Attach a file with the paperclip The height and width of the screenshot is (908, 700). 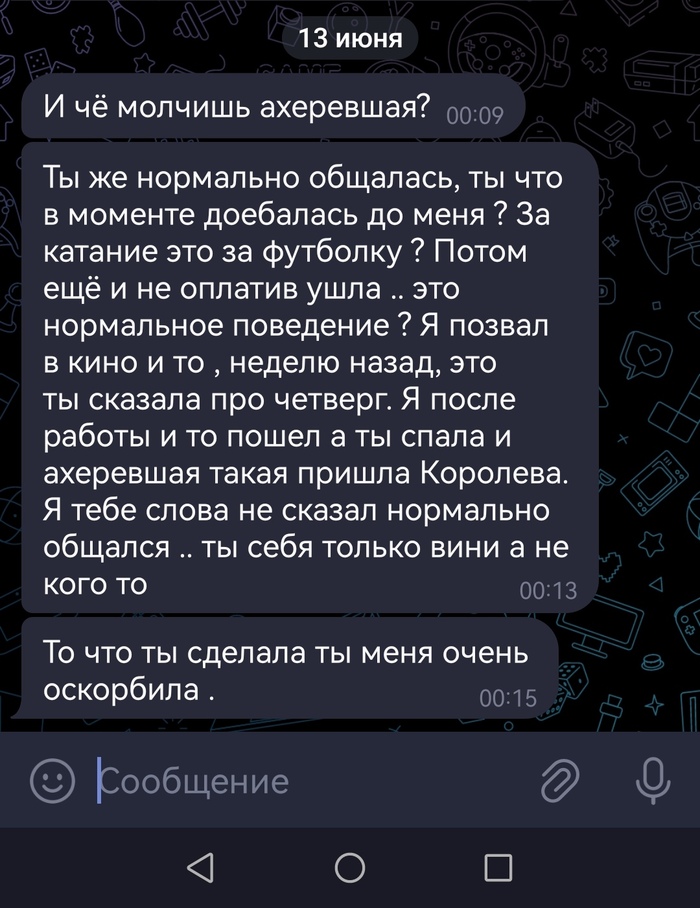(x=560, y=780)
